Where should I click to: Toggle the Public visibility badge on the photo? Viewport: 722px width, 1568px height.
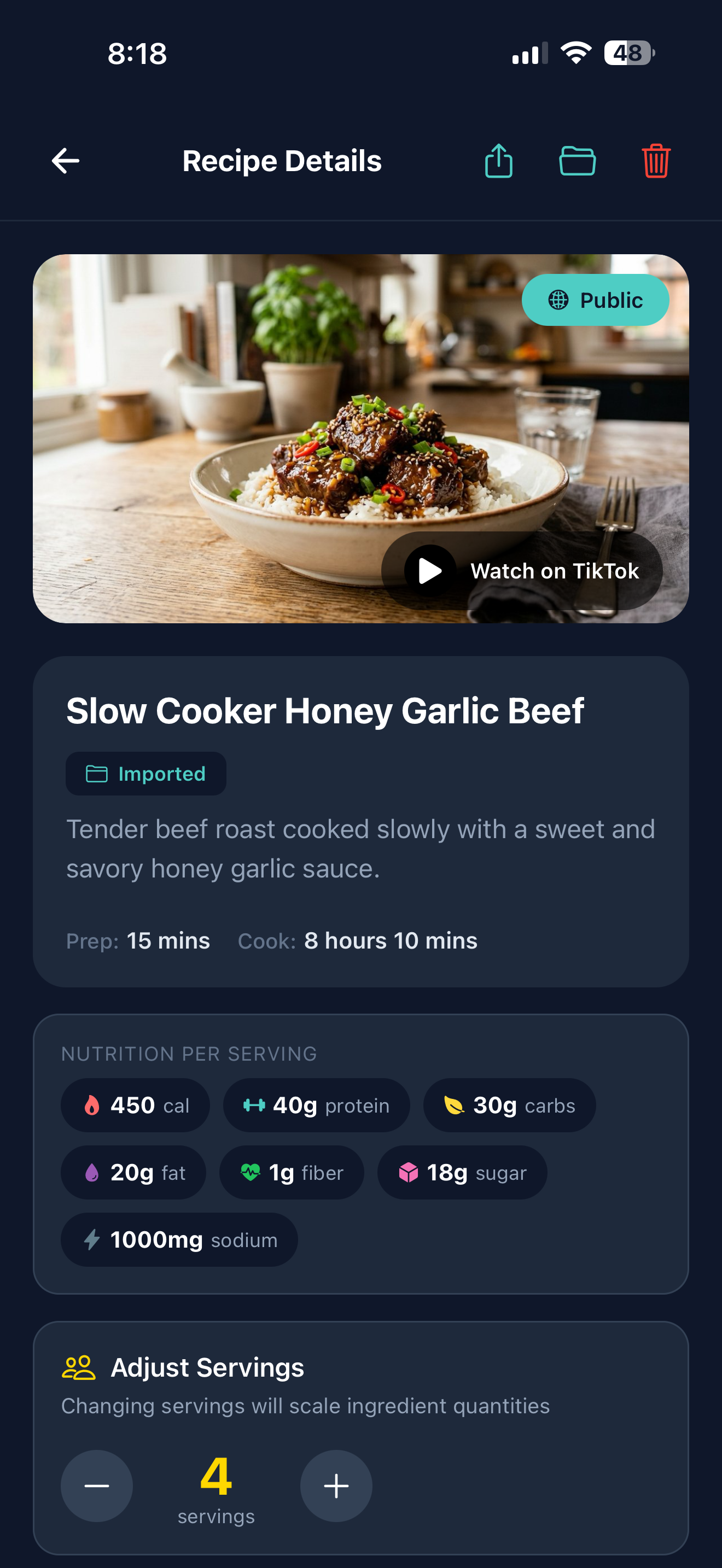595,300
